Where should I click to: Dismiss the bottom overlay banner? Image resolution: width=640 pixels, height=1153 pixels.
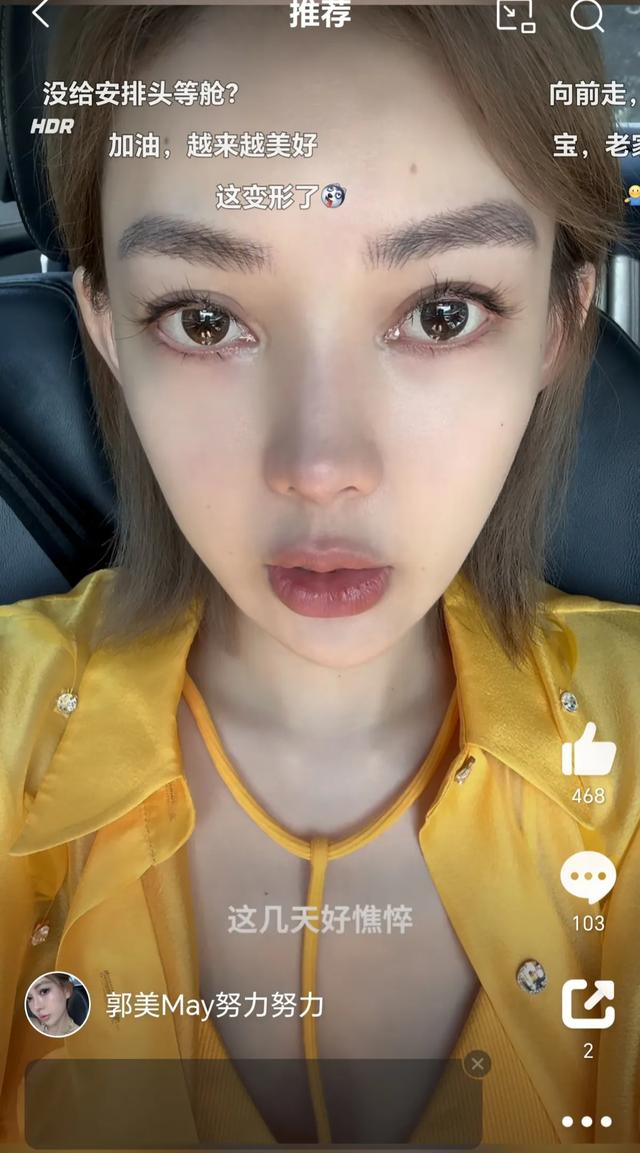[x=477, y=1063]
